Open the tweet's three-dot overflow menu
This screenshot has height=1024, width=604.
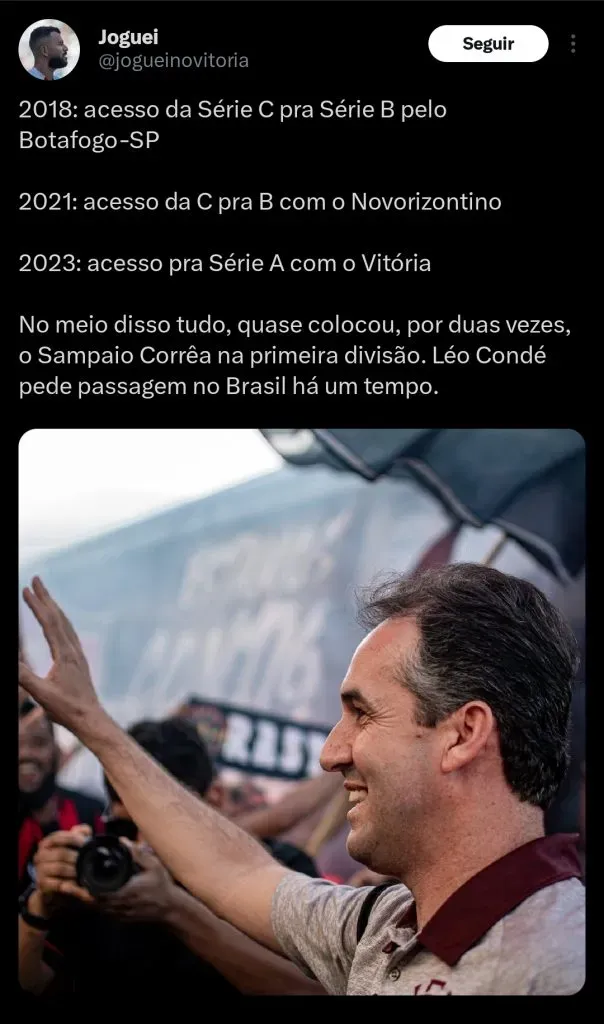tap(573, 44)
